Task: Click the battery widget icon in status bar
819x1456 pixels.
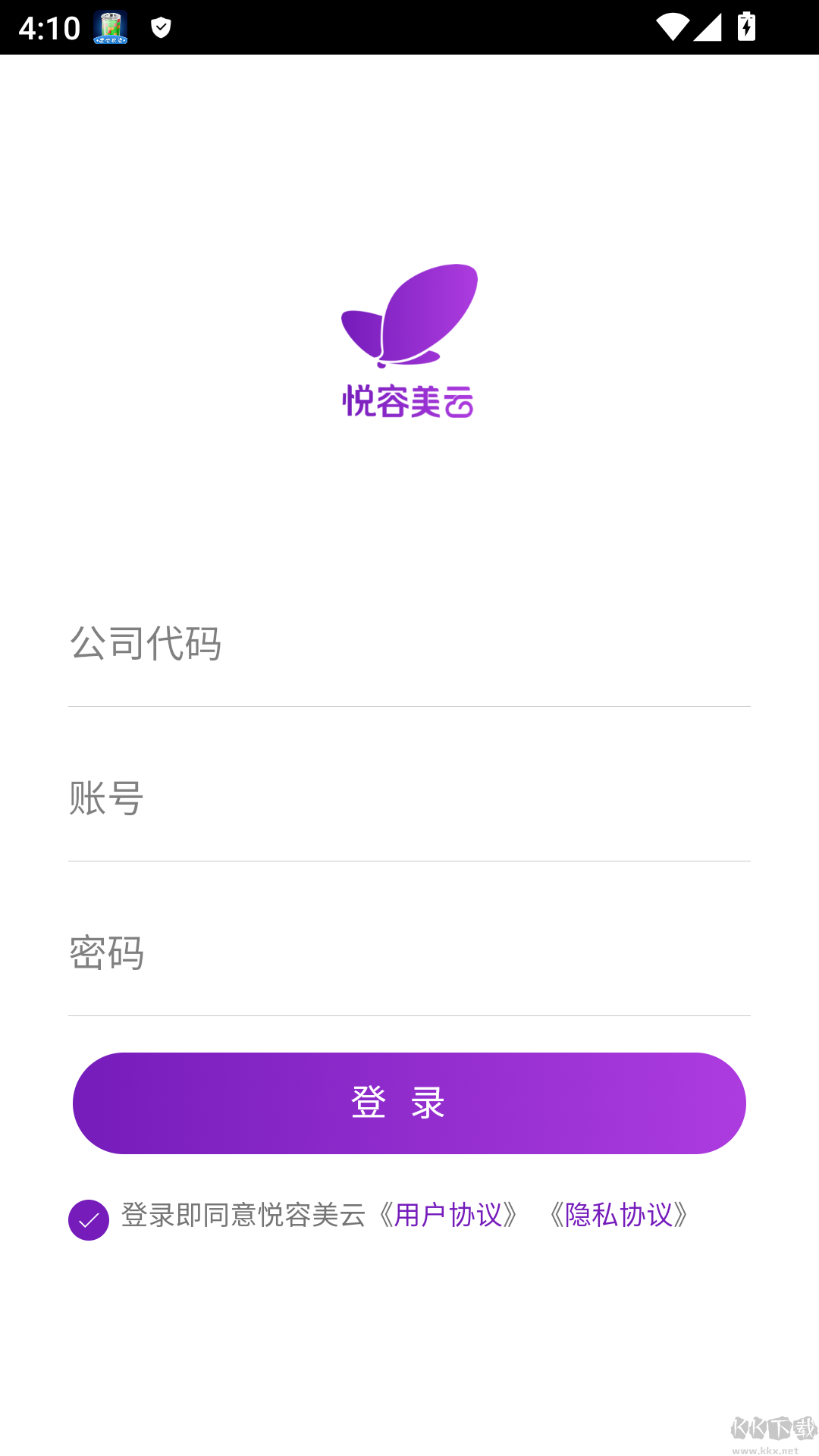Action: click(110, 29)
